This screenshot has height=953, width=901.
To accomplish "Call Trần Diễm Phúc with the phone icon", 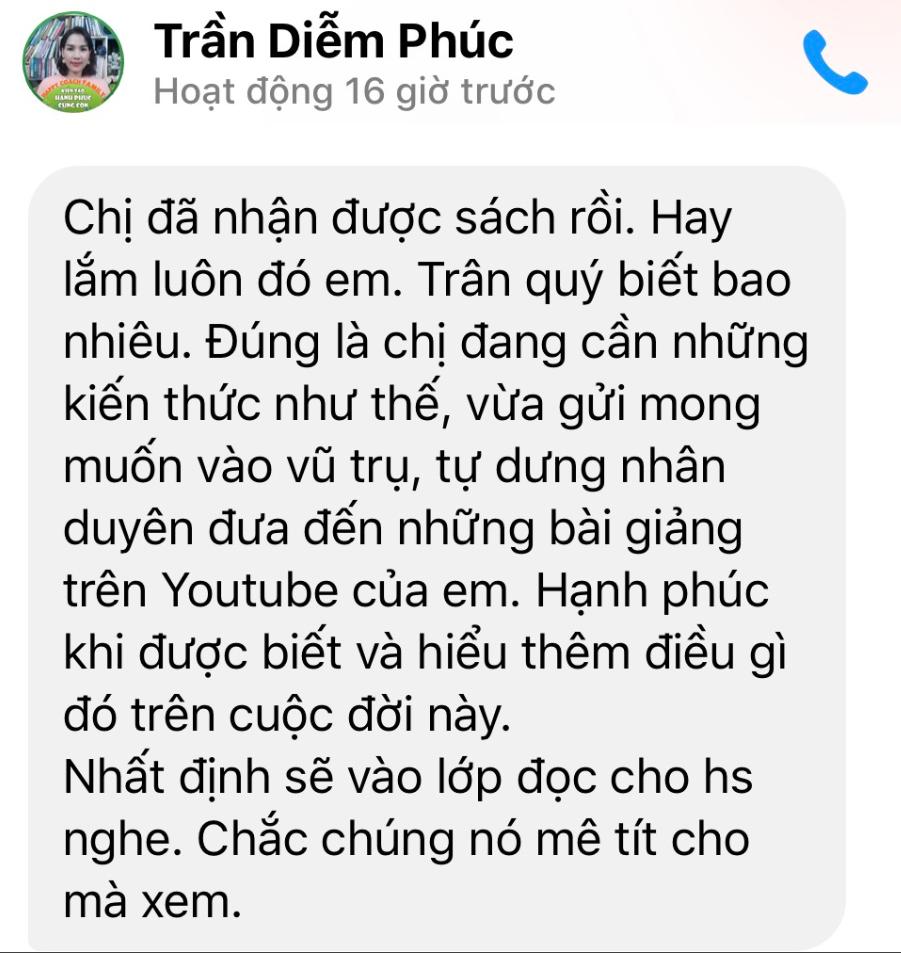I will (x=834, y=62).
